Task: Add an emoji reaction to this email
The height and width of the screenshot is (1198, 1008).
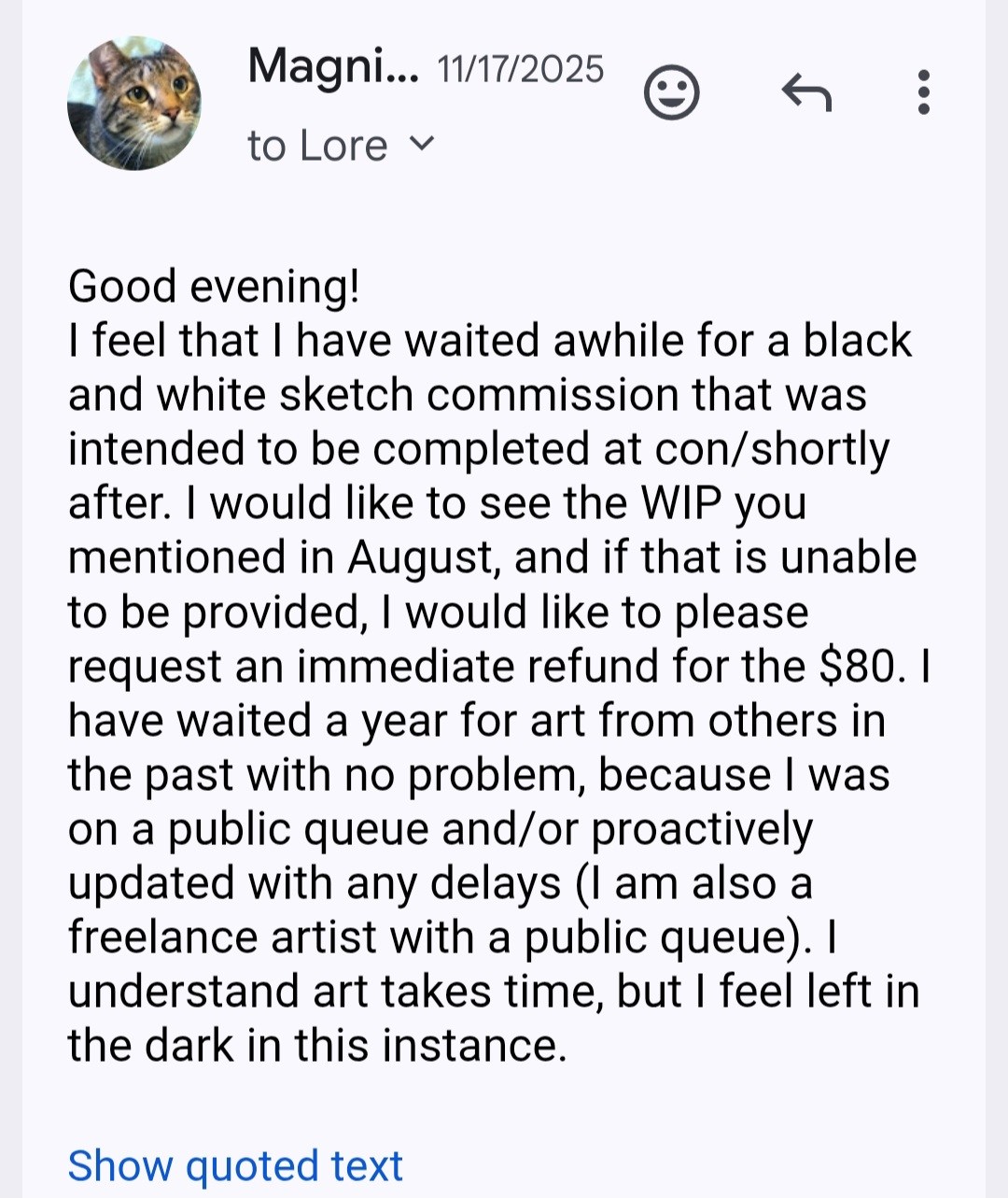Action: click(671, 92)
